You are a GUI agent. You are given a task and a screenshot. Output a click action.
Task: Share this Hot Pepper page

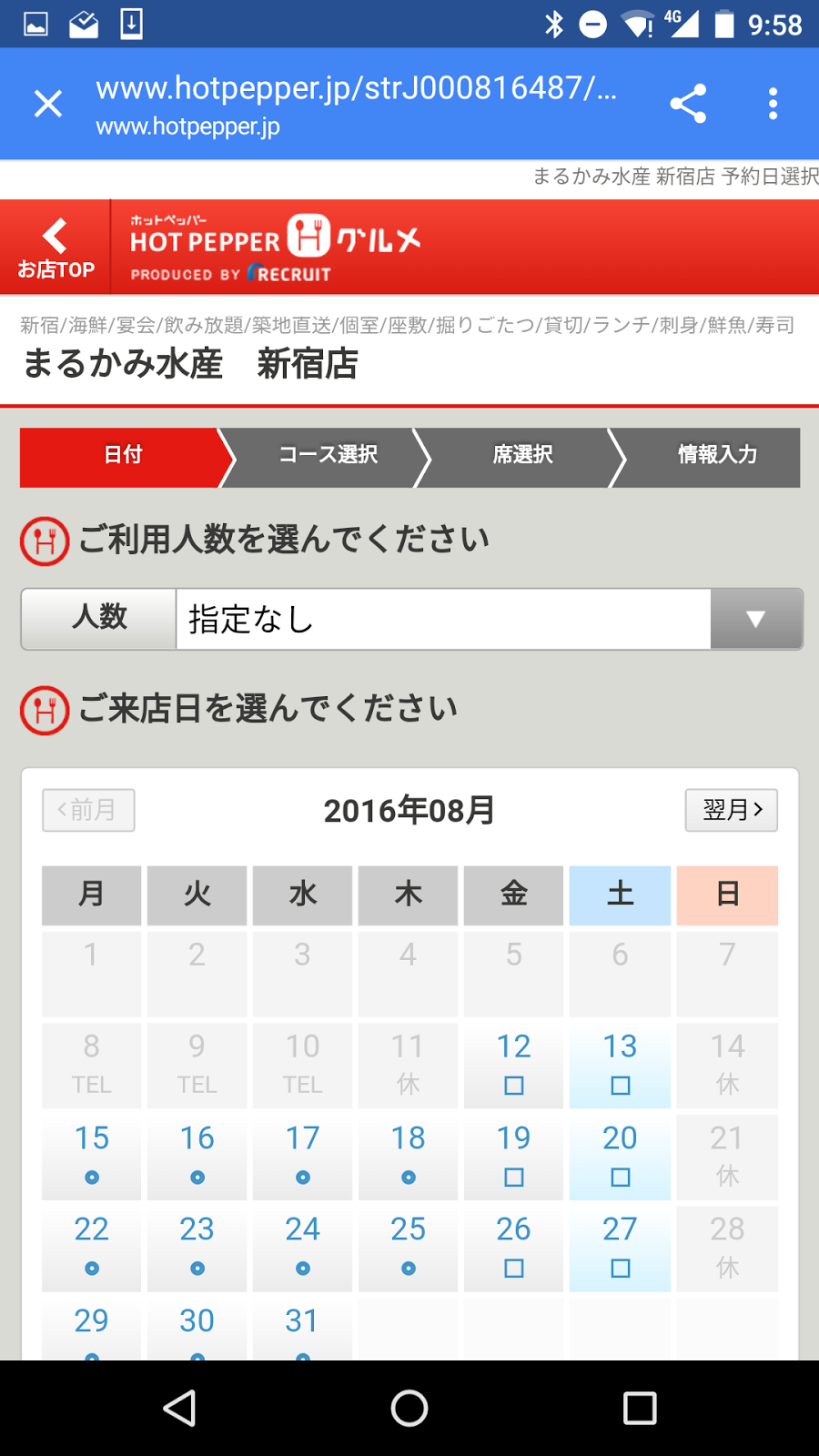pyautogui.click(x=688, y=104)
